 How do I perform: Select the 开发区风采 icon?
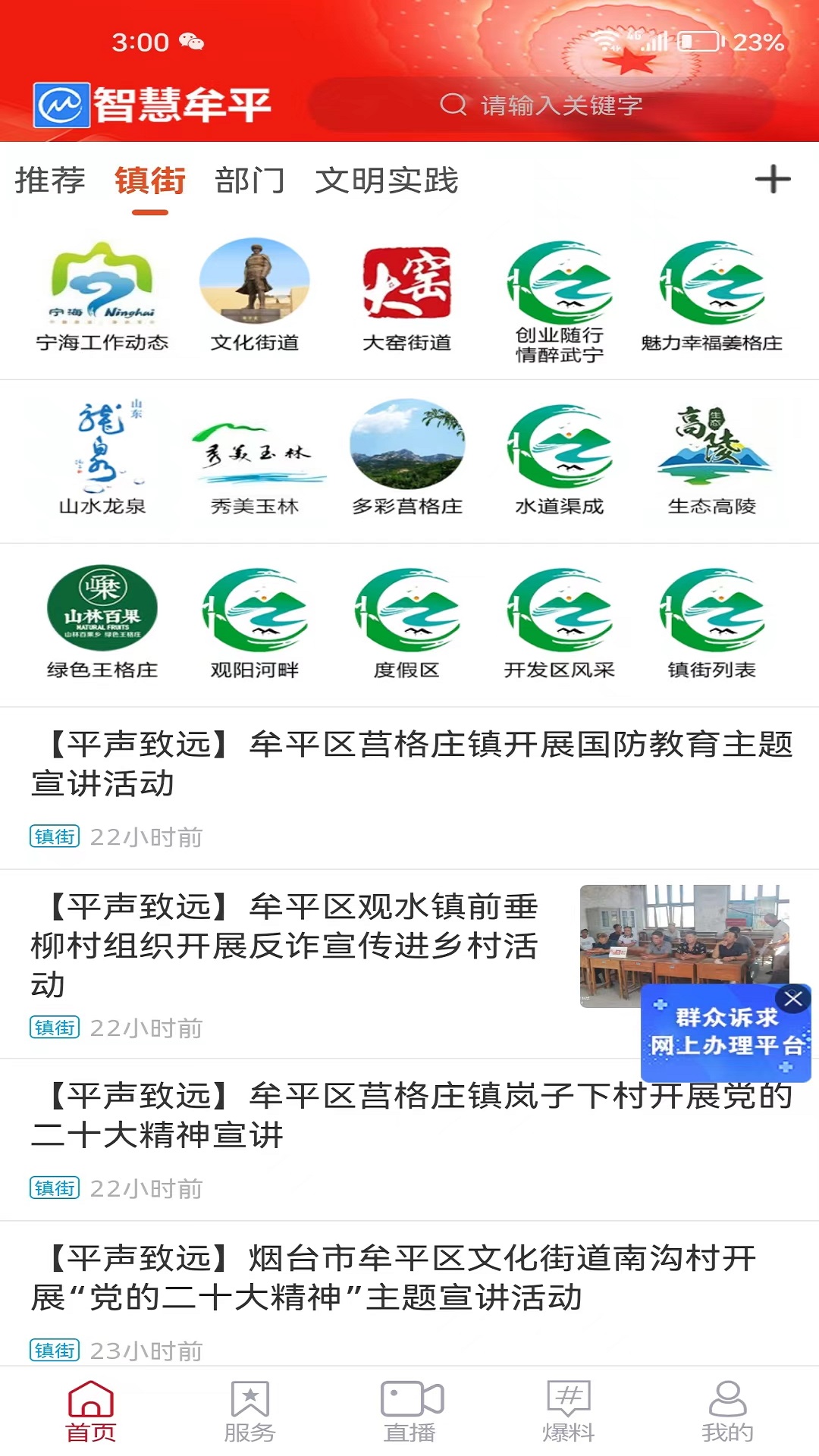(x=561, y=614)
